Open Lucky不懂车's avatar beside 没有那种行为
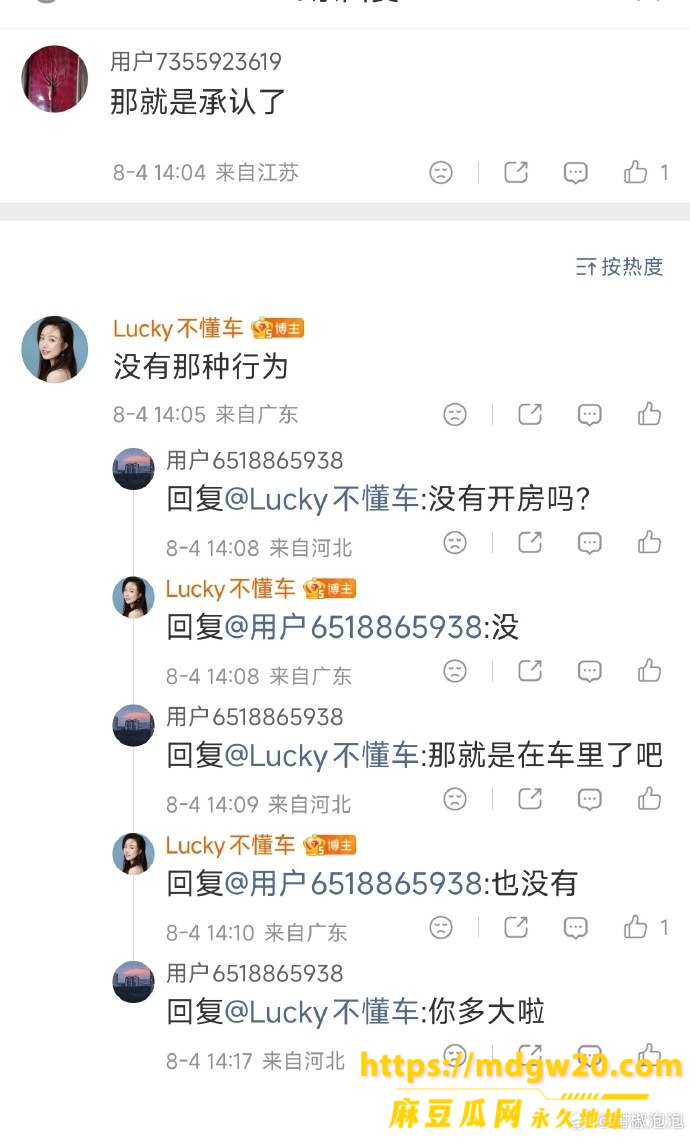The width and height of the screenshot is (690, 1137). [55, 349]
